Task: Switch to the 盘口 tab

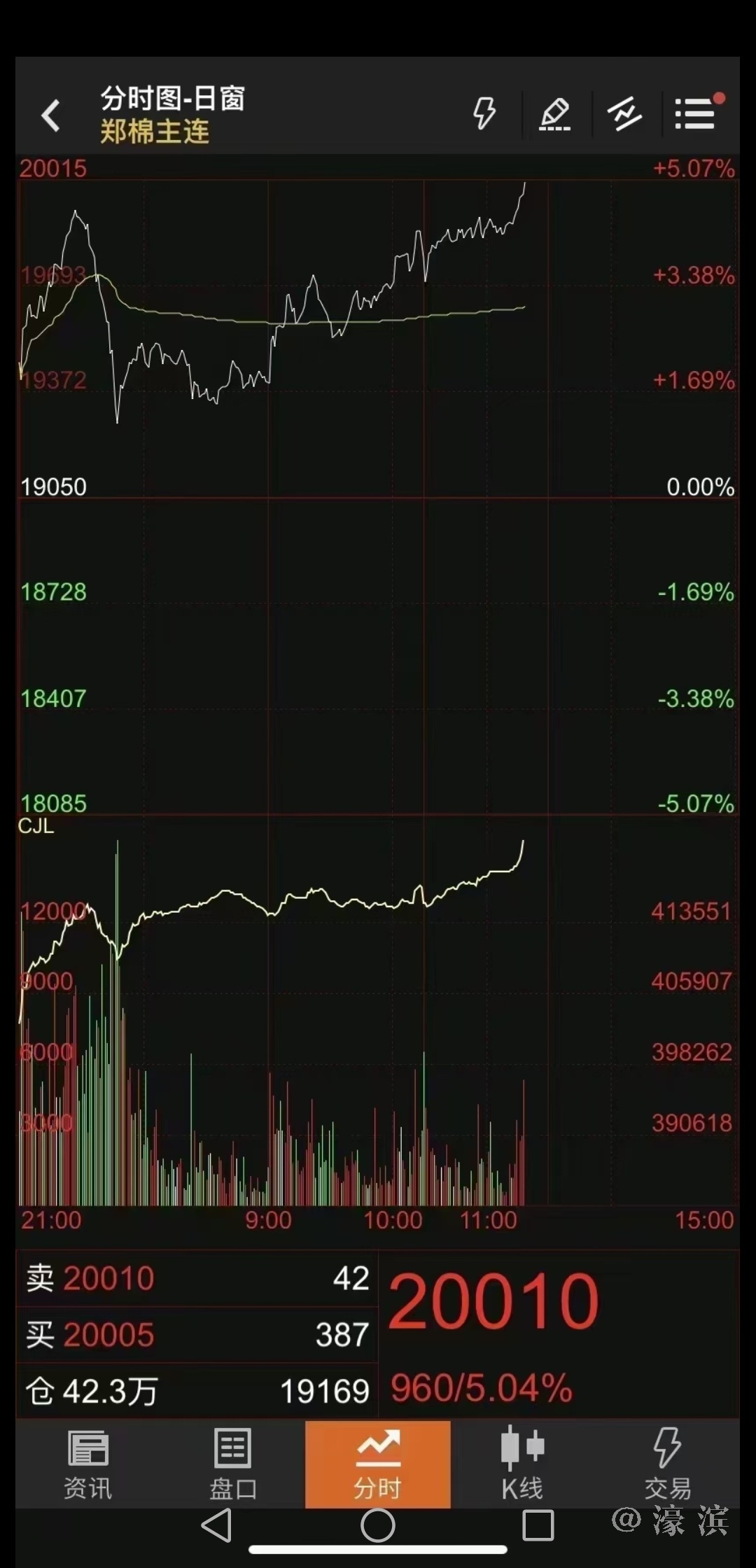Action: click(x=232, y=1464)
